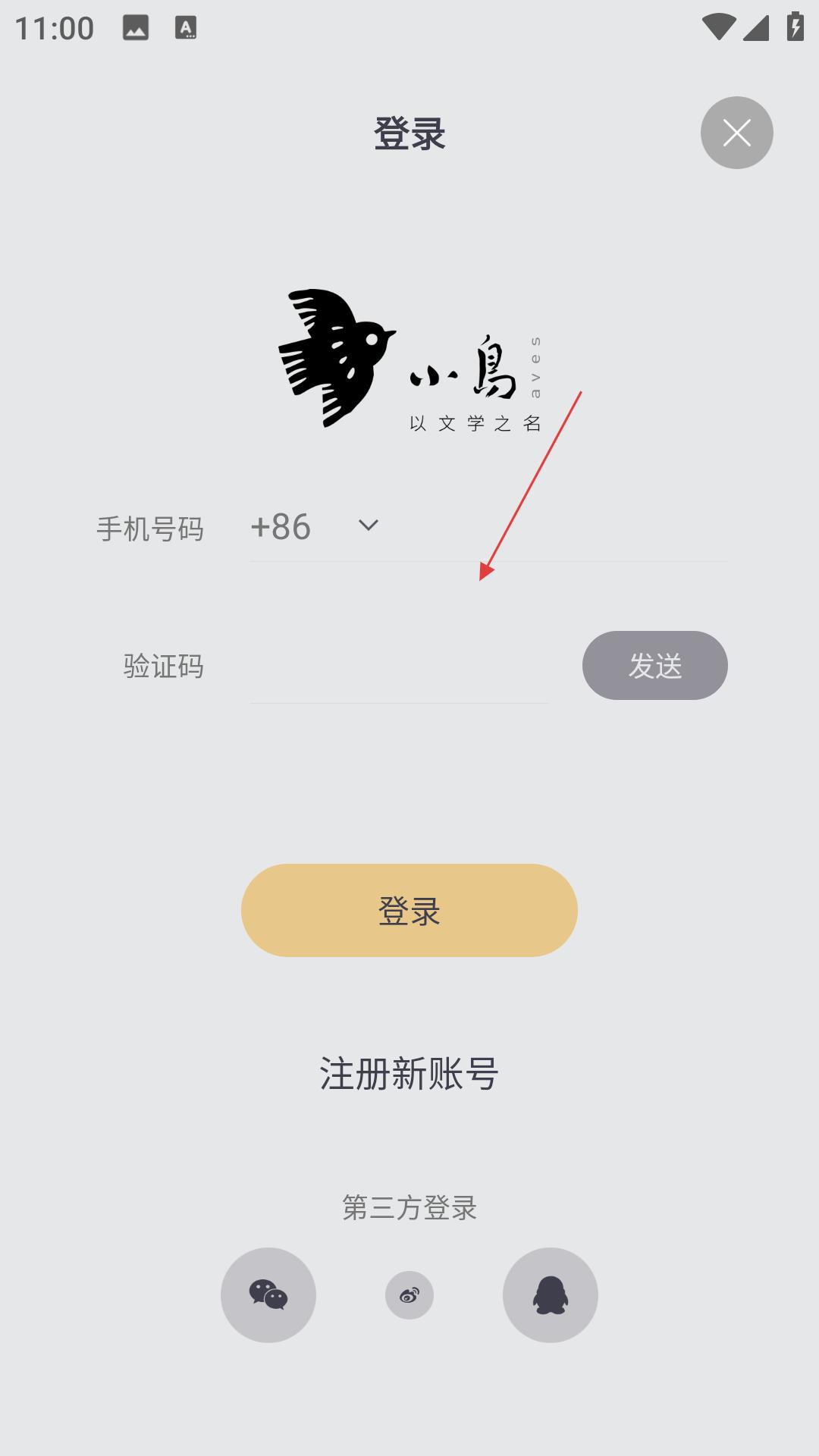Log in with Weibo
819x1456 pixels.
point(409,1295)
